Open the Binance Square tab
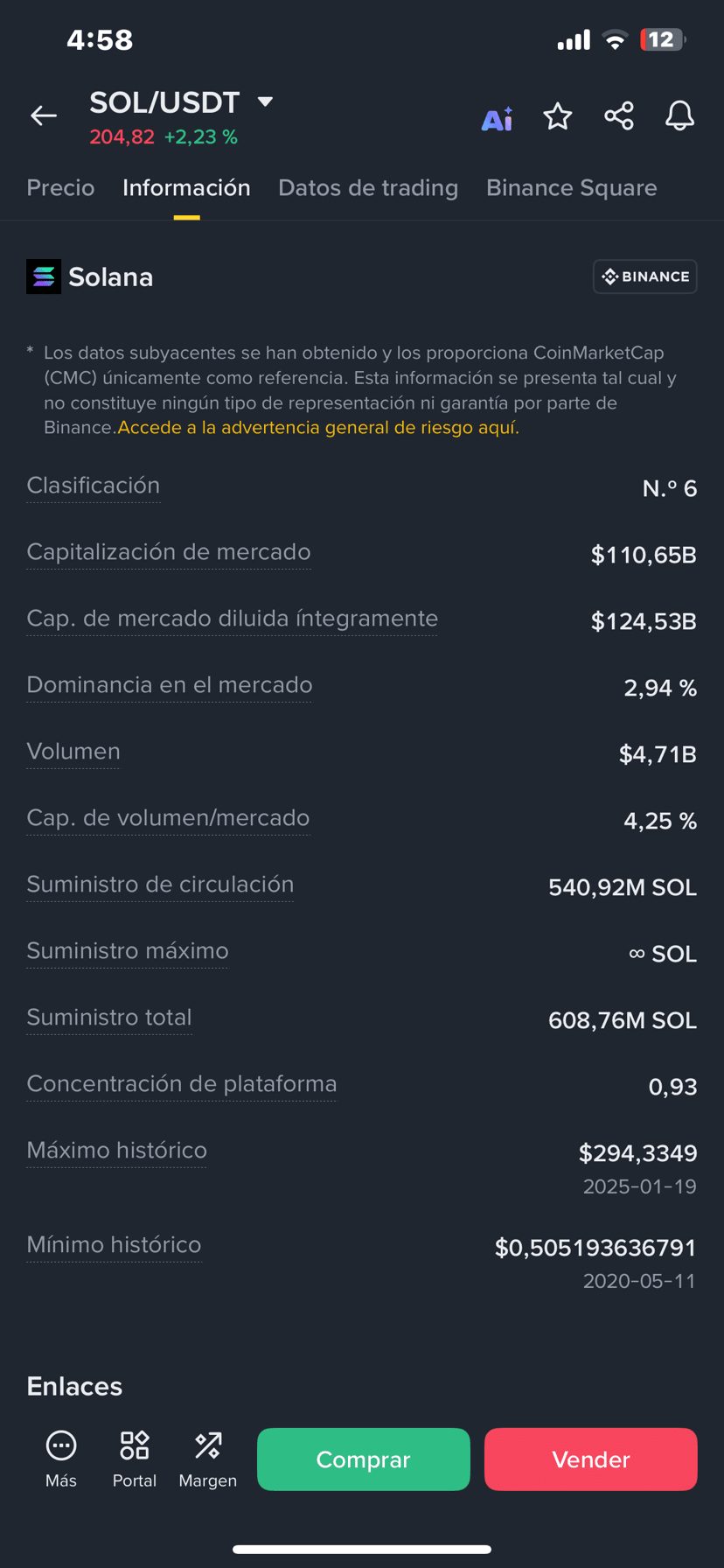724x1568 pixels. coord(571,188)
